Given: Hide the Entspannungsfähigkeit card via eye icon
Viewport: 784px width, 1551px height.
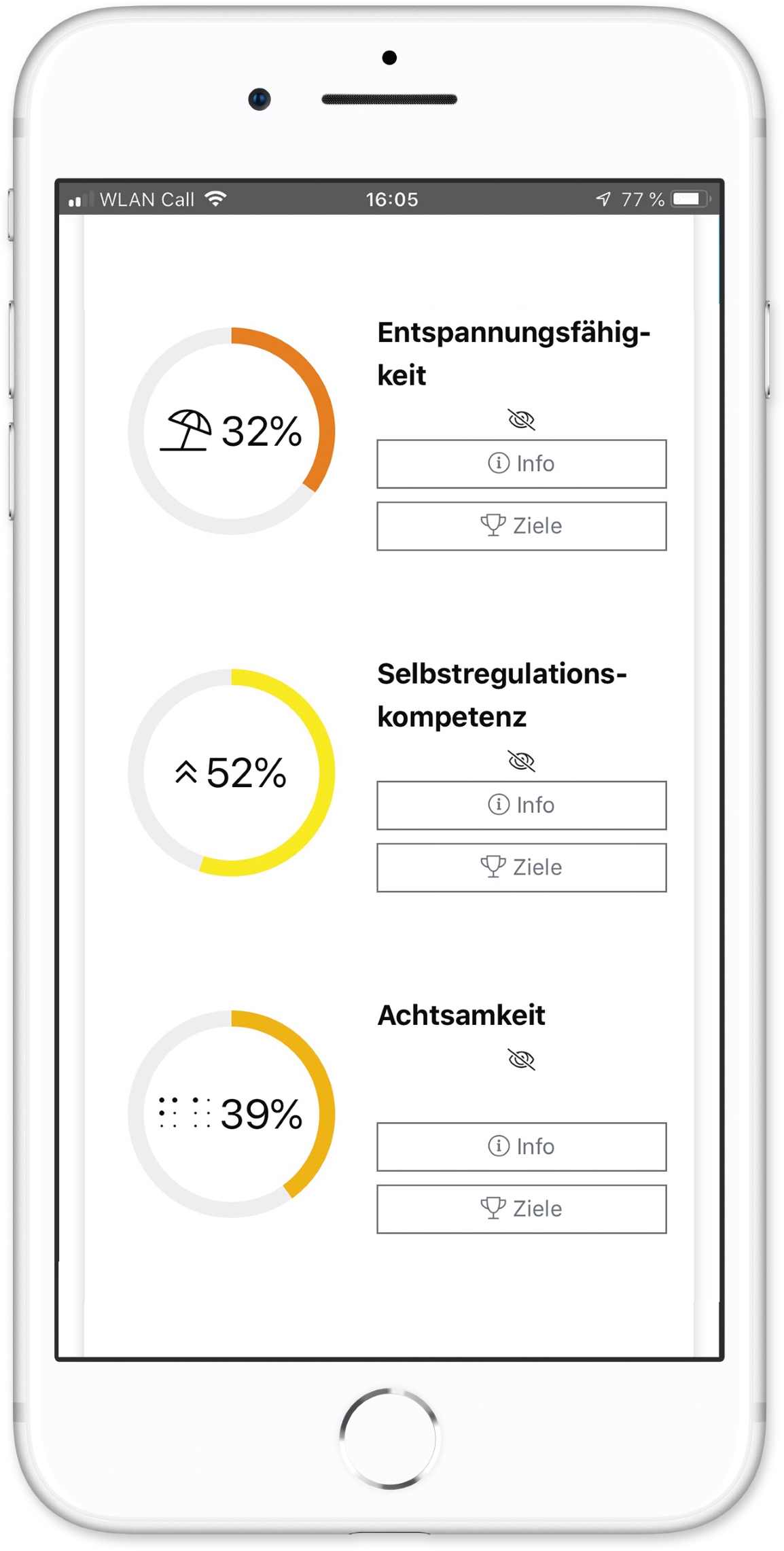Looking at the screenshot, I should tap(521, 420).
